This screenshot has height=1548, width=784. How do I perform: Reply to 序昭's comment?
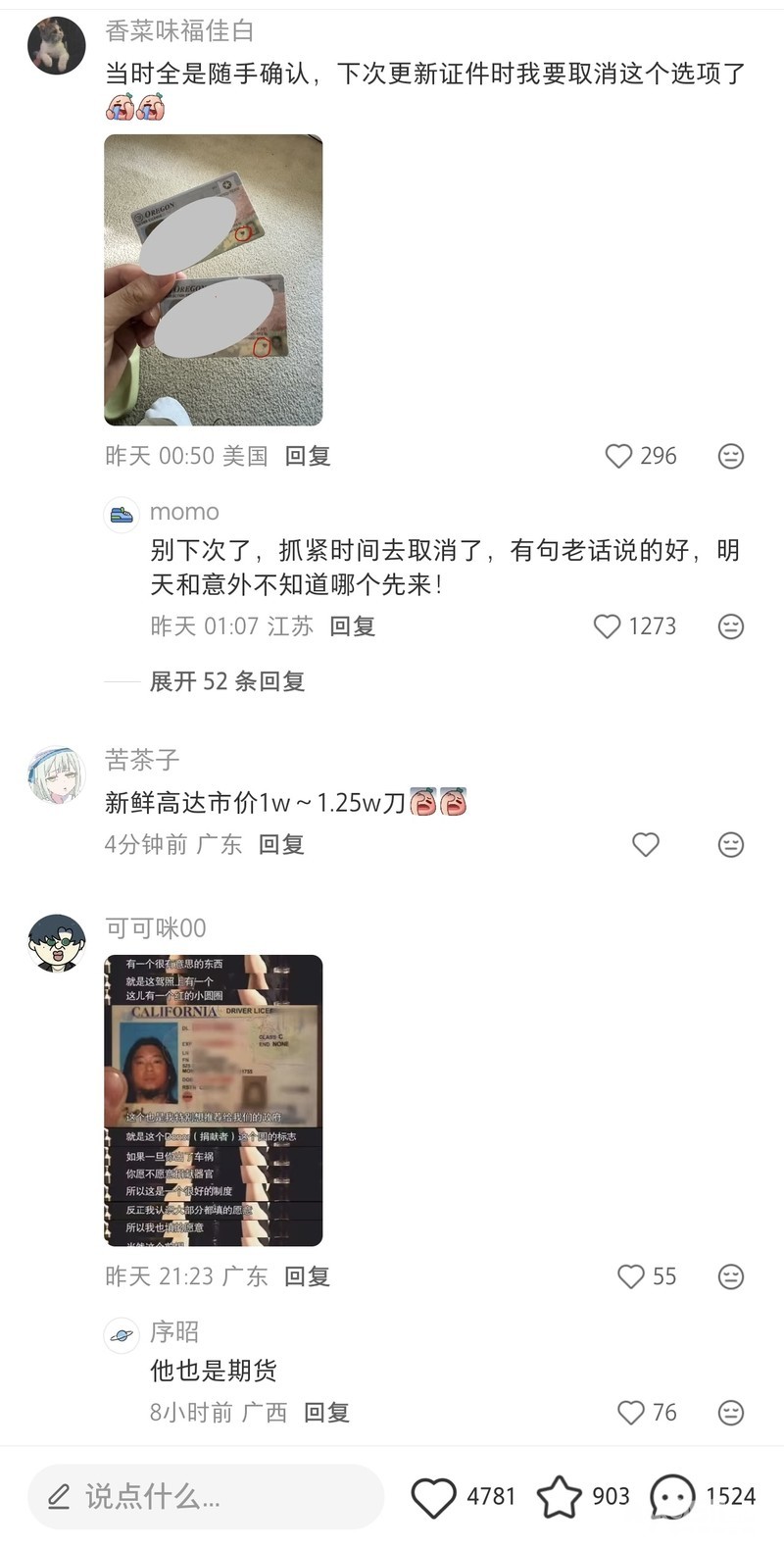[x=326, y=1413]
